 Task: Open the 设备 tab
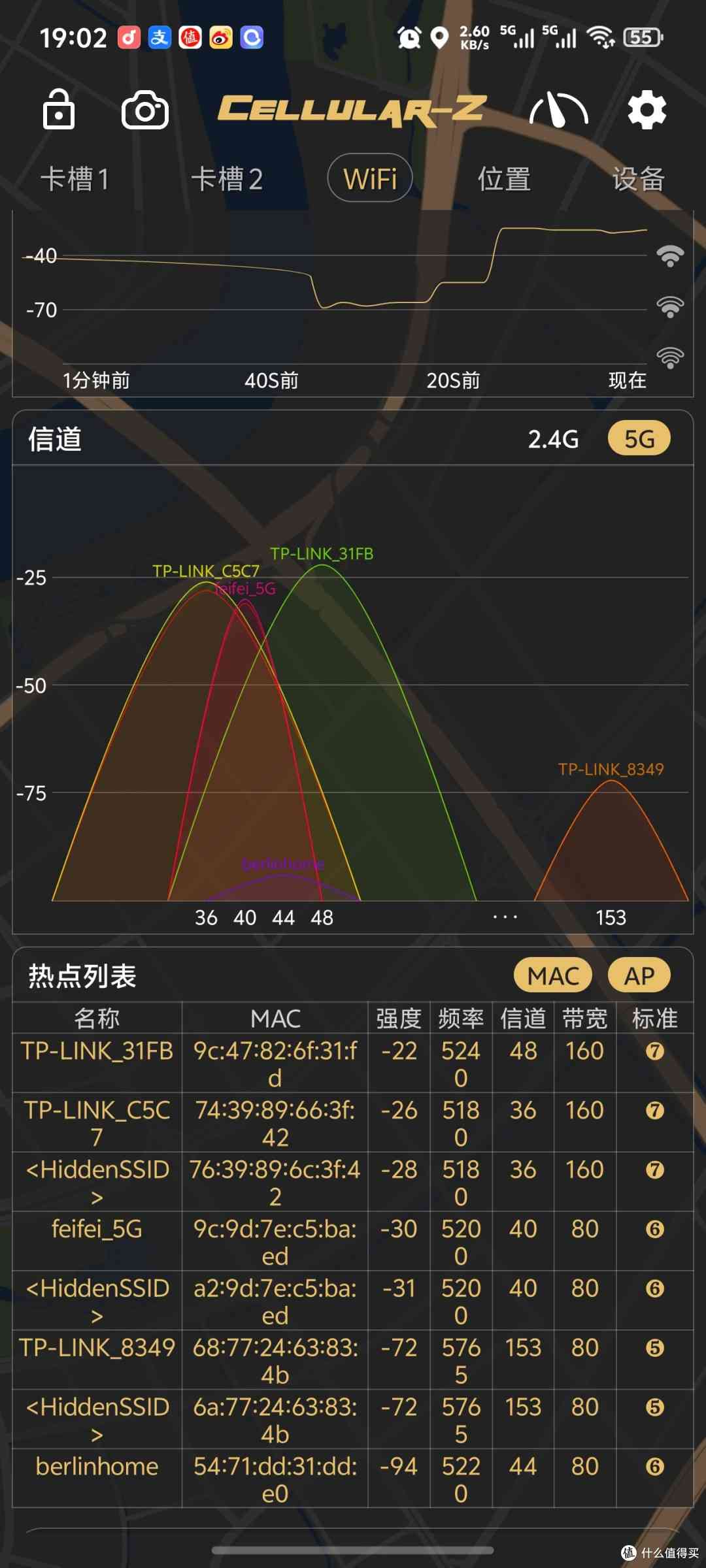(639, 178)
